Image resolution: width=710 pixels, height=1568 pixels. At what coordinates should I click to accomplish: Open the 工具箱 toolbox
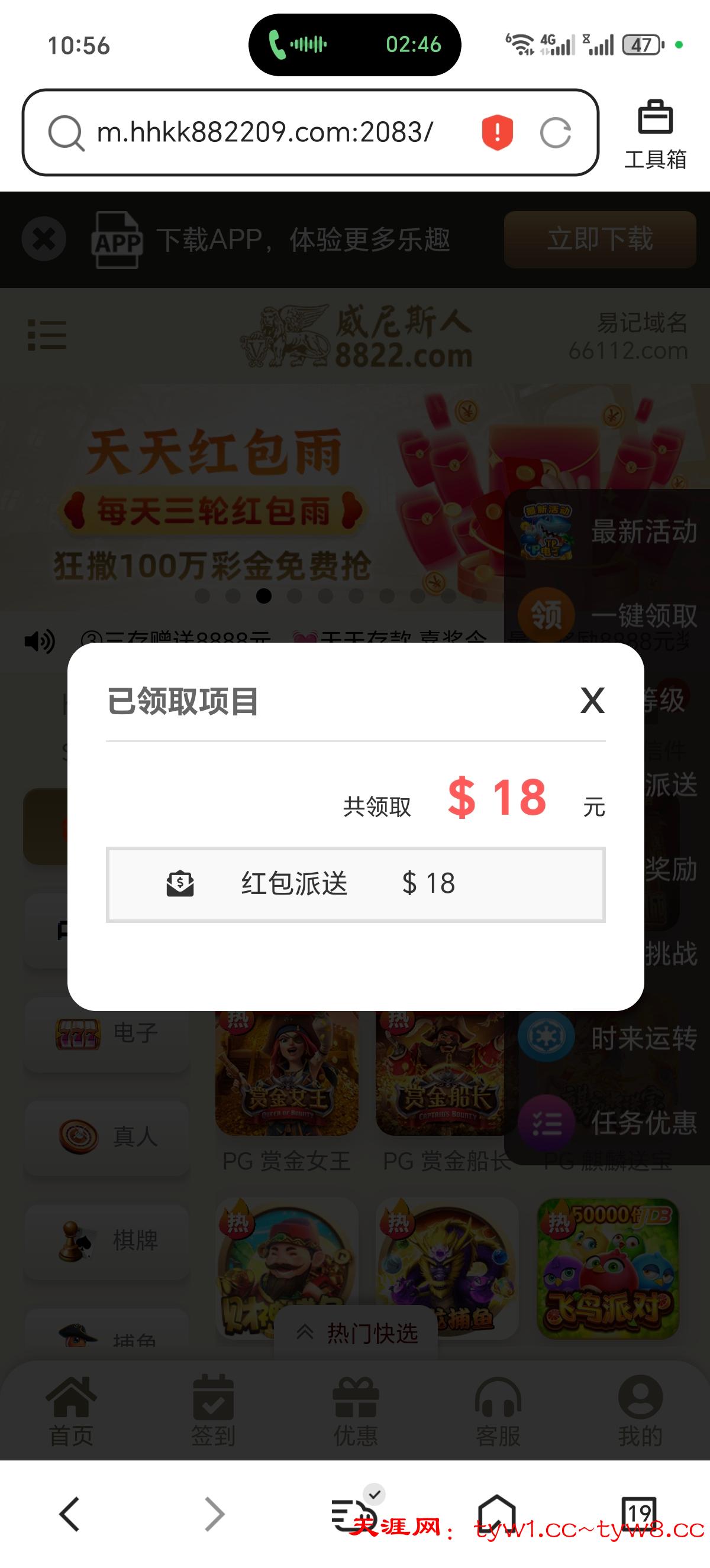(x=654, y=134)
